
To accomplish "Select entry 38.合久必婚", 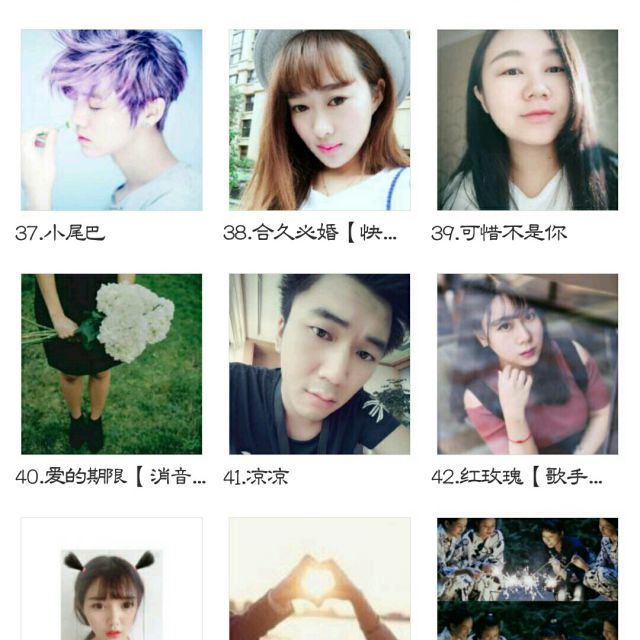I will point(319,120).
